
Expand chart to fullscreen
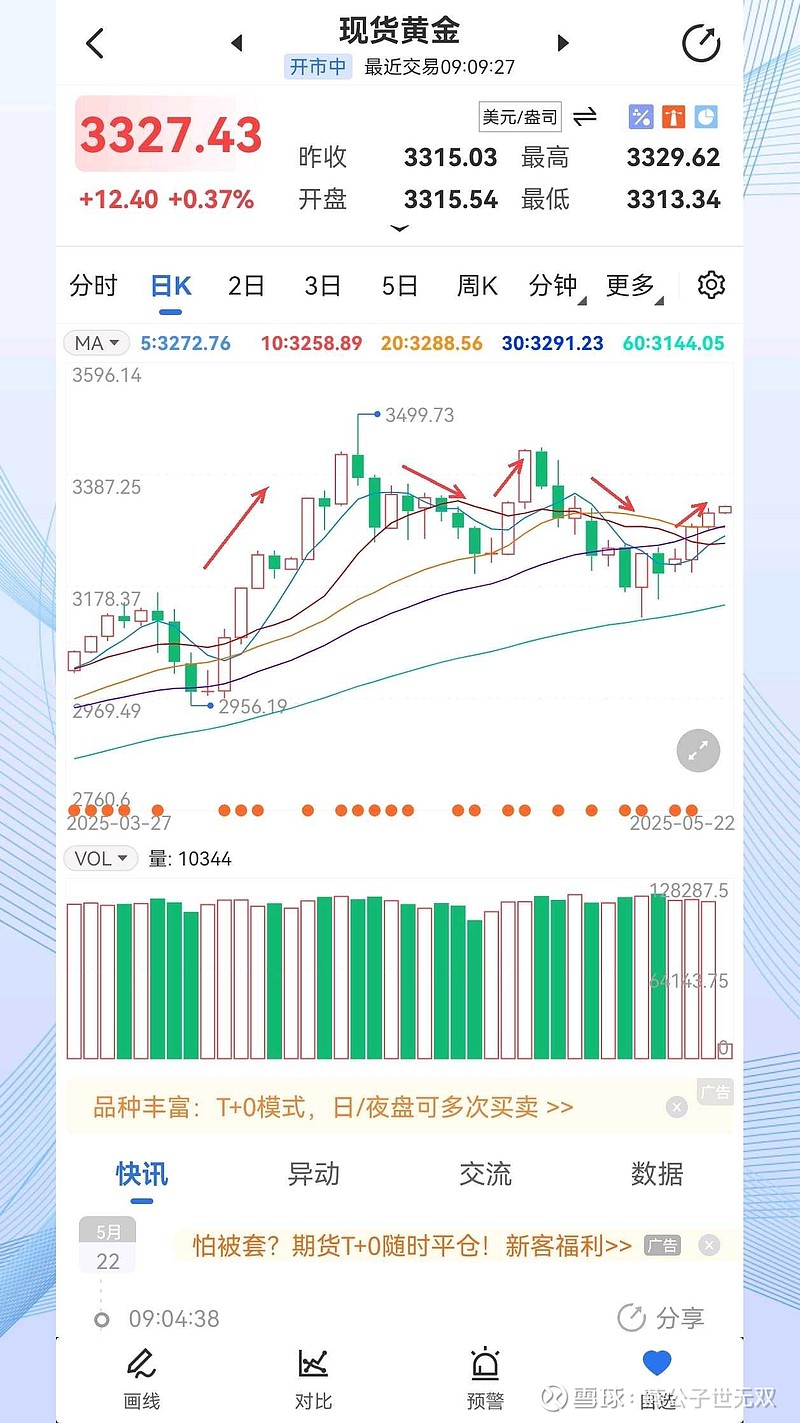tap(697, 751)
